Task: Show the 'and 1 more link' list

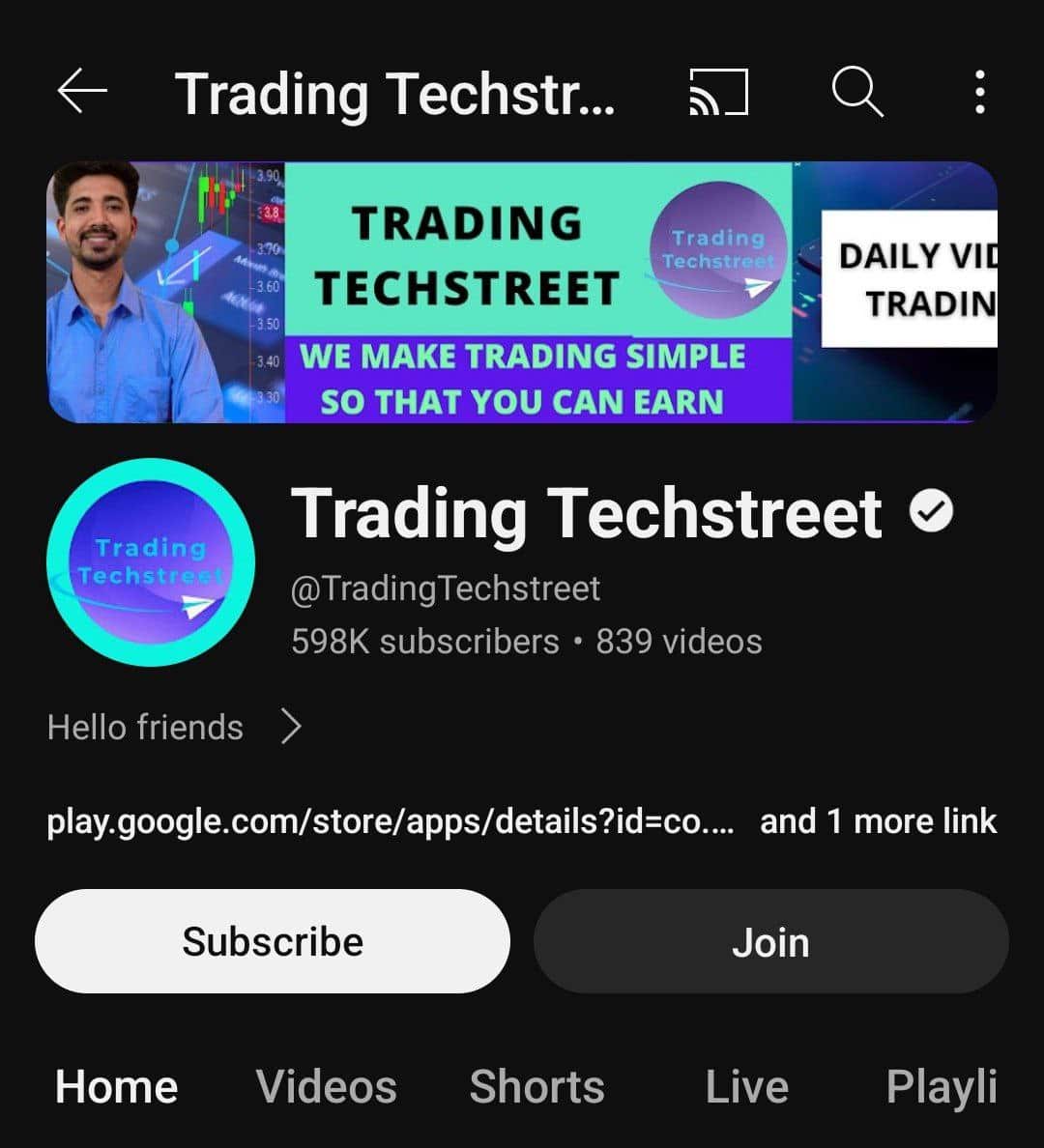Action: coord(878,821)
